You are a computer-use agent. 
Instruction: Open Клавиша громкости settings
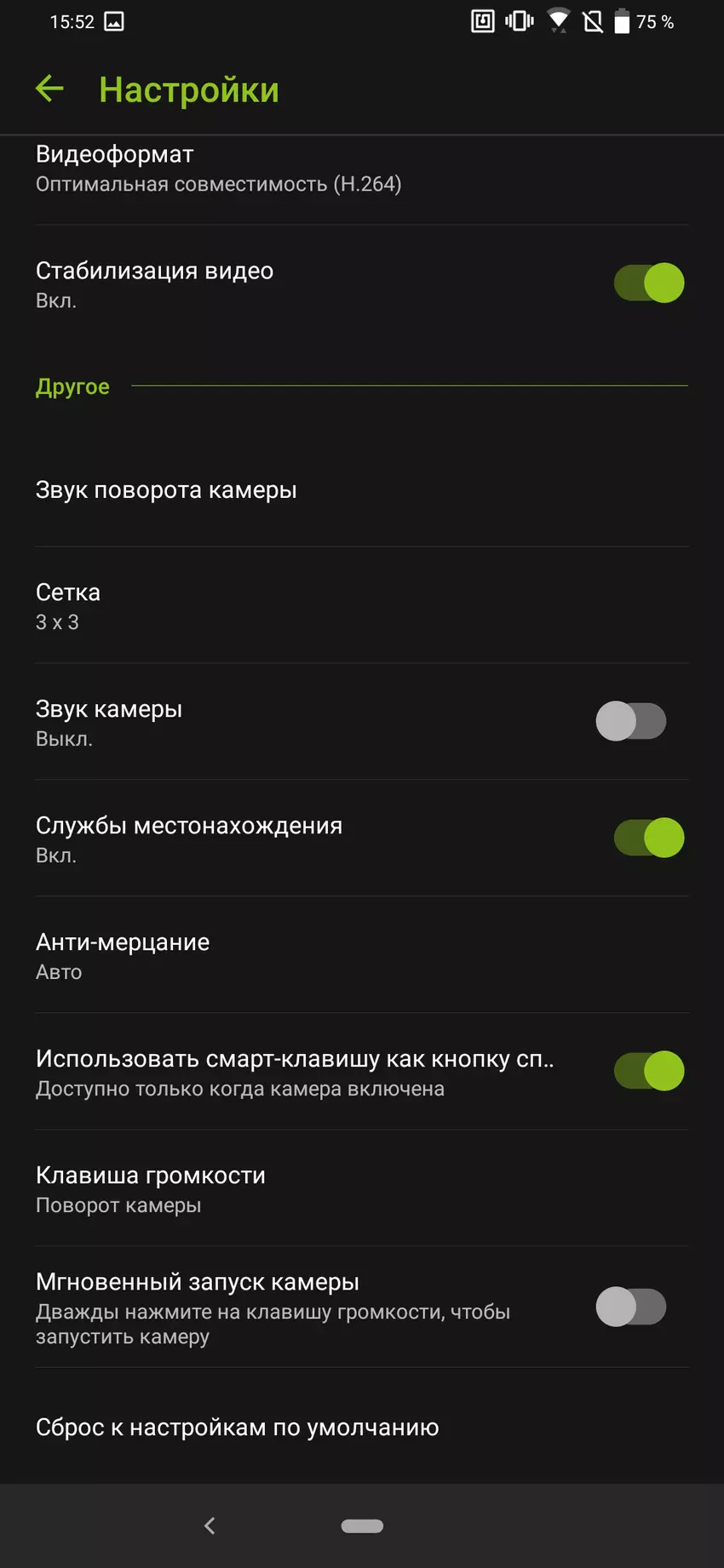coord(151,1189)
